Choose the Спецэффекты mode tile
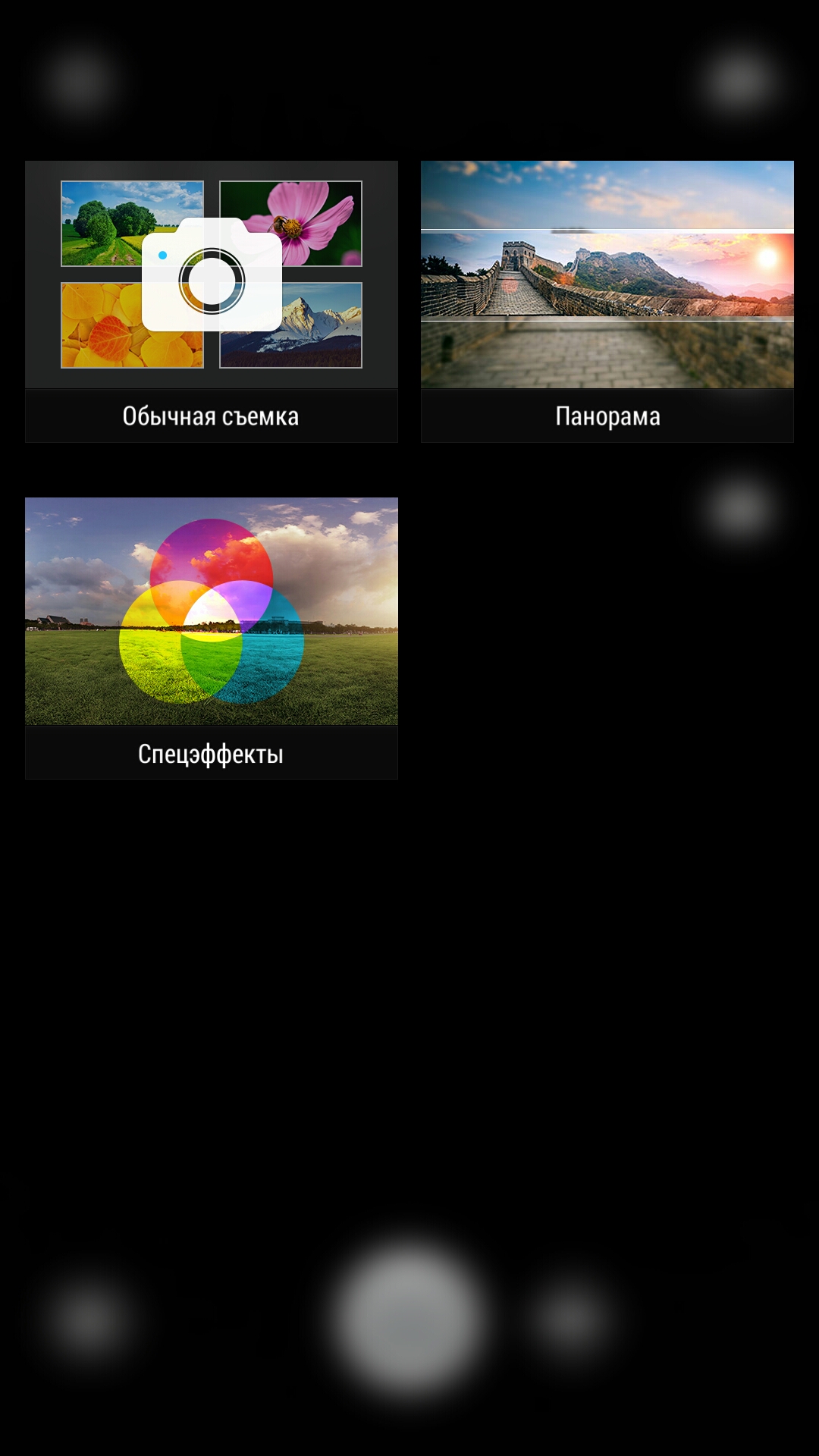Image resolution: width=819 pixels, height=1456 pixels. pyautogui.click(x=212, y=638)
